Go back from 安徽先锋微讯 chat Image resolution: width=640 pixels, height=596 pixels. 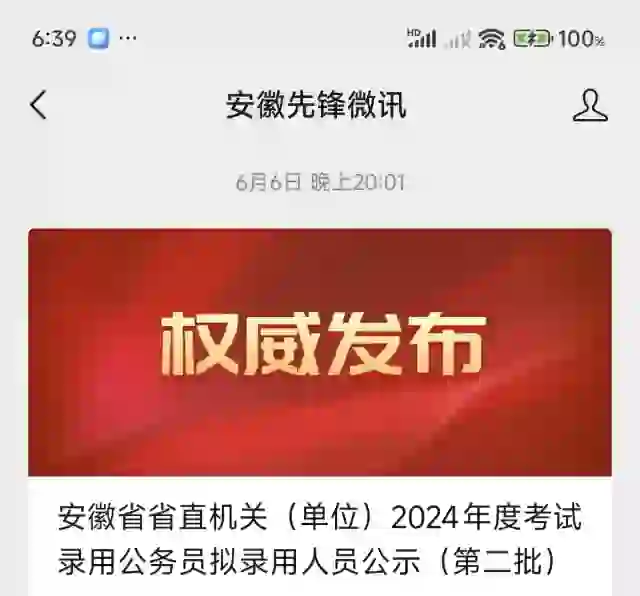(x=38, y=105)
